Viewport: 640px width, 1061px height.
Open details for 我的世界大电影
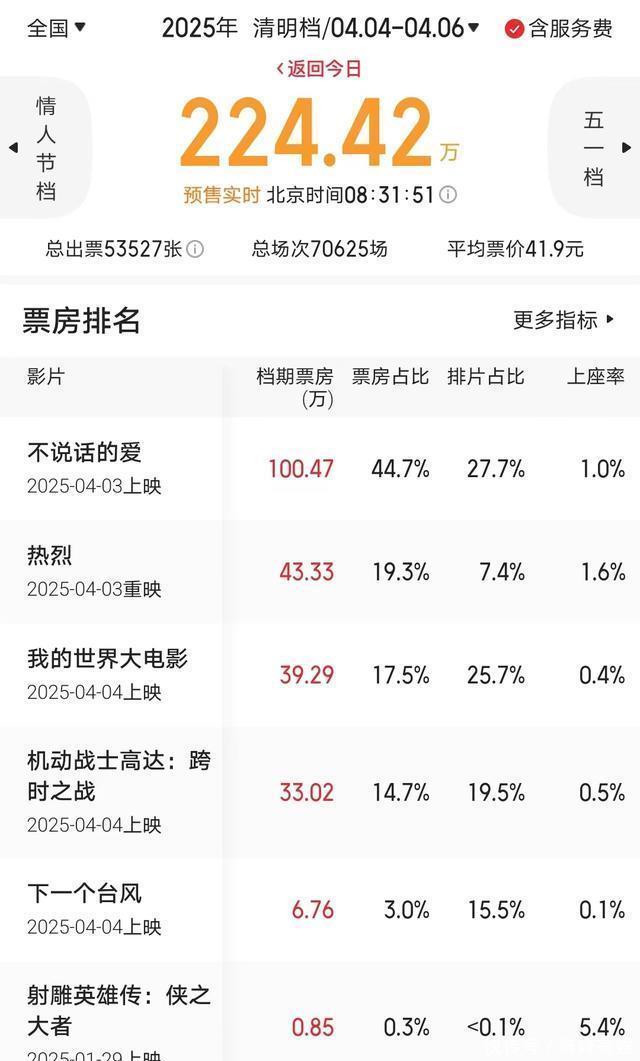[x=320, y=675]
